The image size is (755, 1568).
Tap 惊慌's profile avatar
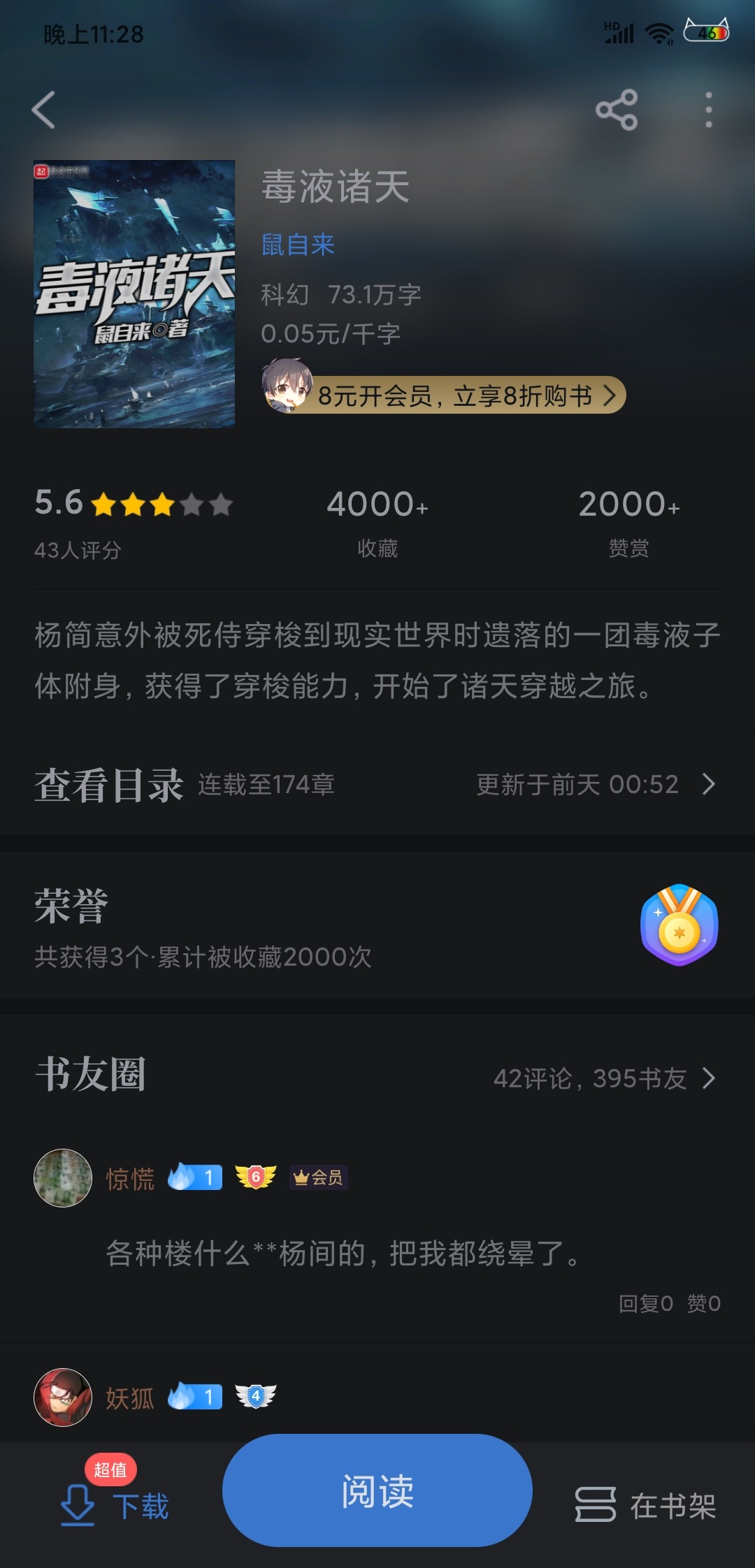click(63, 1178)
